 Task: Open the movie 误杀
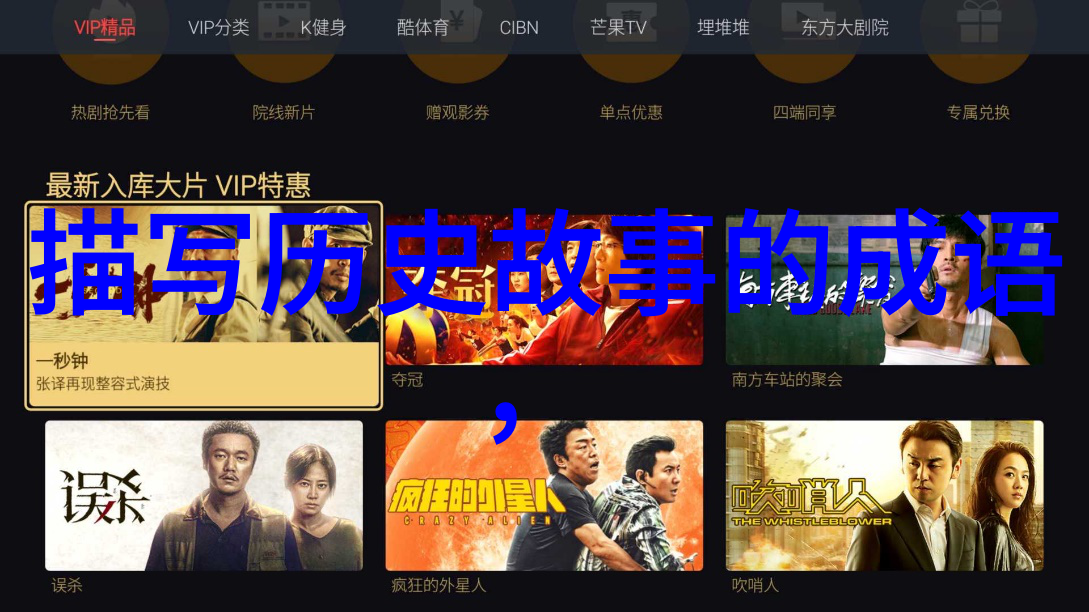coord(204,496)
